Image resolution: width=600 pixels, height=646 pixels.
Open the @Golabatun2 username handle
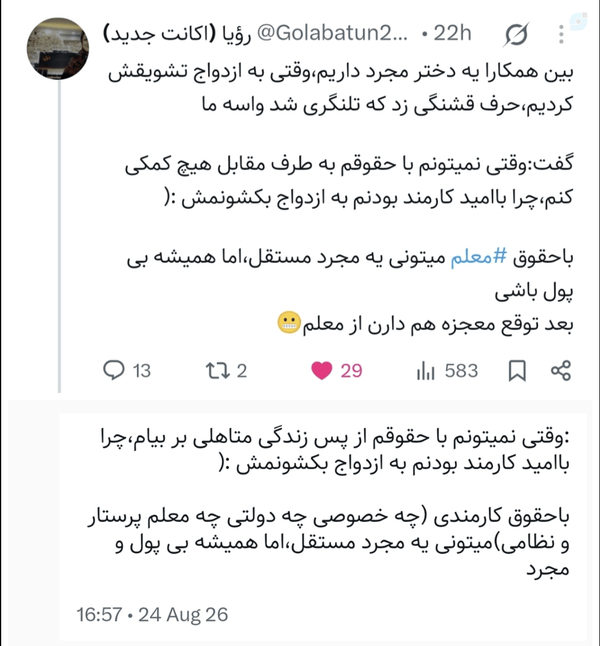(x=332, y=33)
